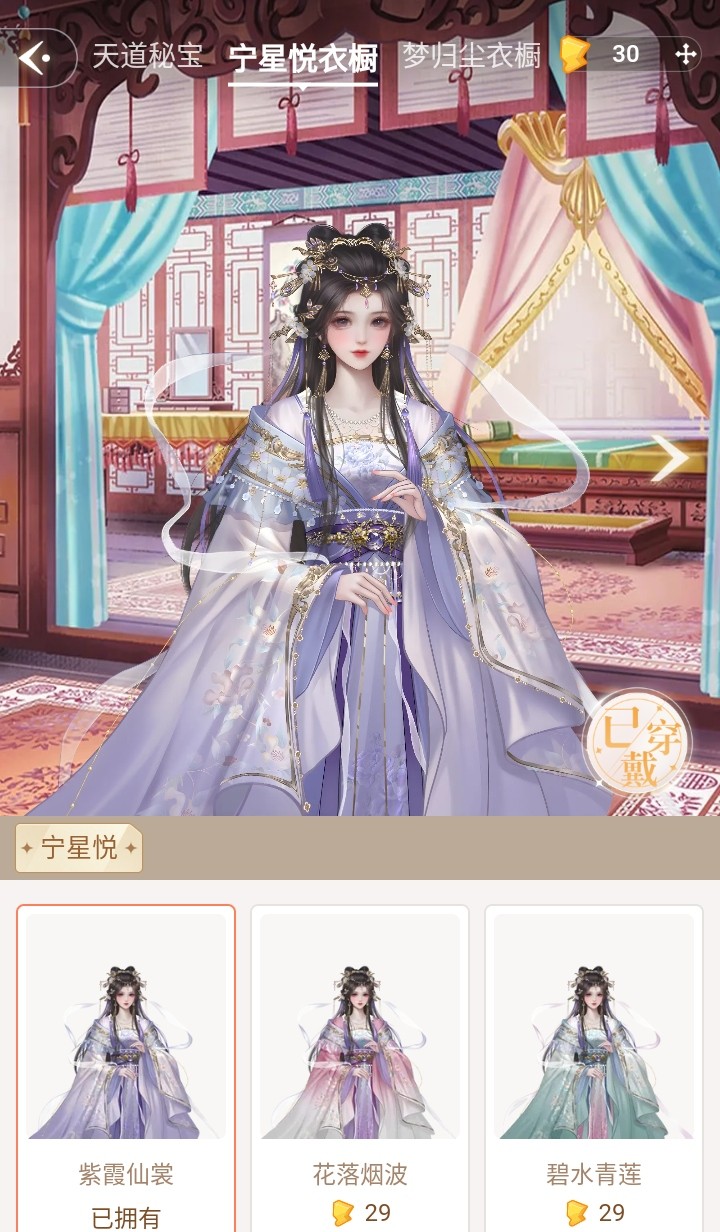Select the 紫霞仙裳 outfit card
Screen dimensions: 720x1232
(x=126, y=1066)
